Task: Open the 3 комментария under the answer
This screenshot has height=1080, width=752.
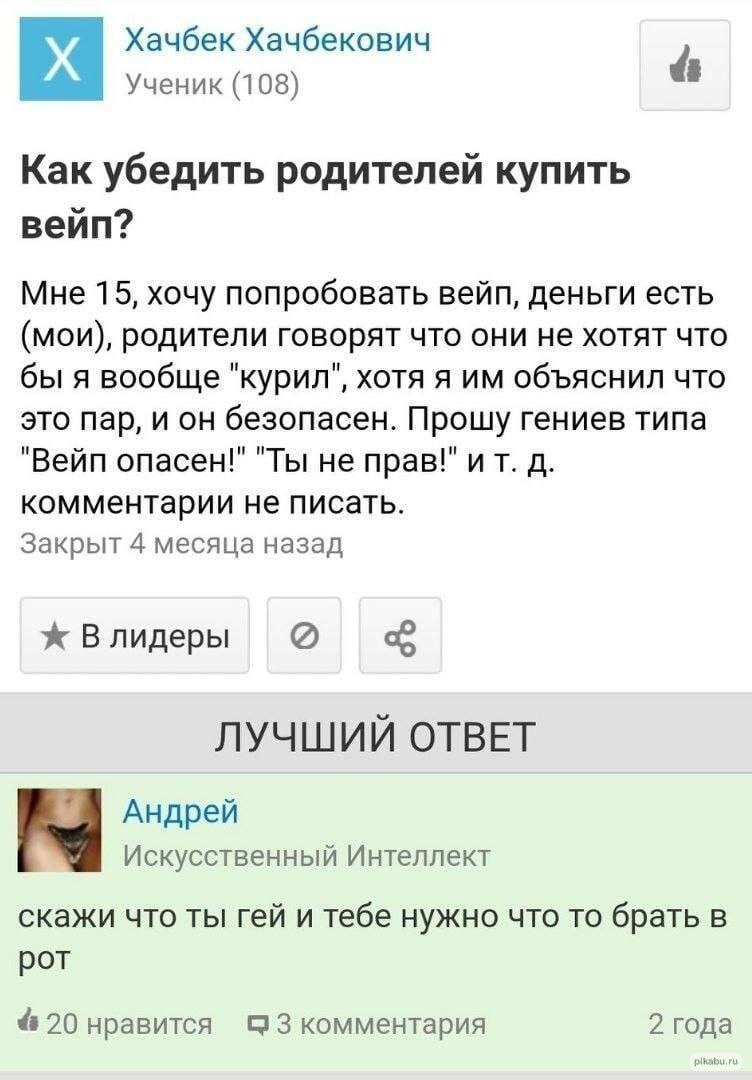Action: [368, 1025]
